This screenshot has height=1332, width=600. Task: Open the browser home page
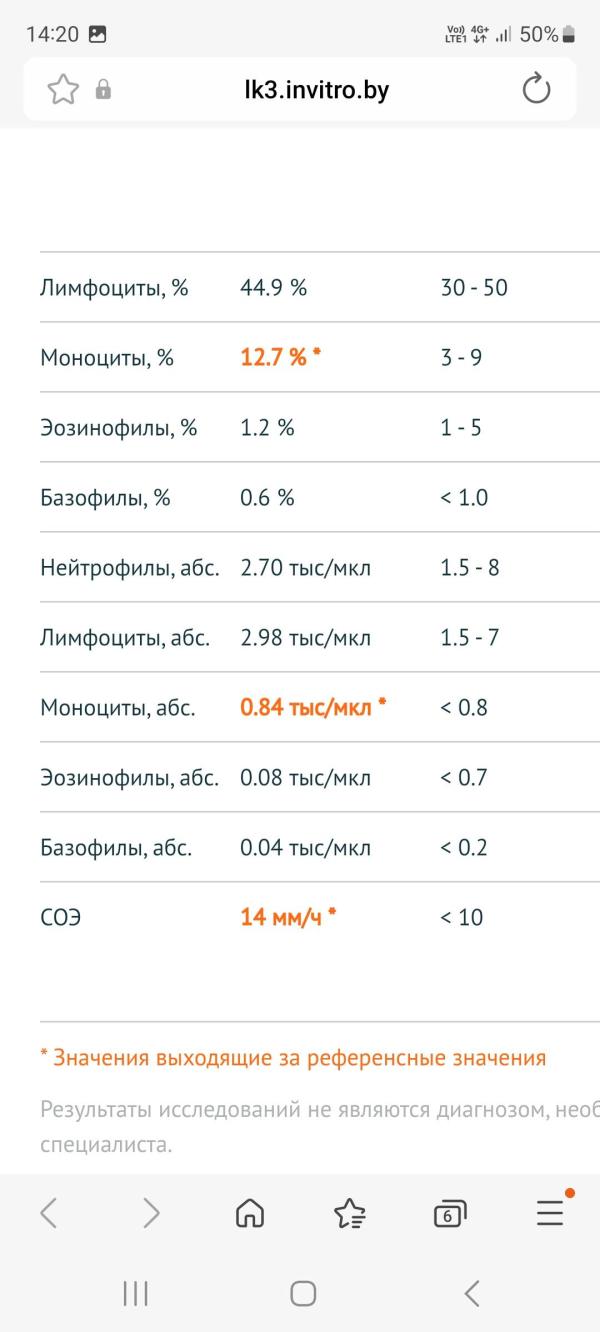pyautogui.click(x=249, y=1213)
